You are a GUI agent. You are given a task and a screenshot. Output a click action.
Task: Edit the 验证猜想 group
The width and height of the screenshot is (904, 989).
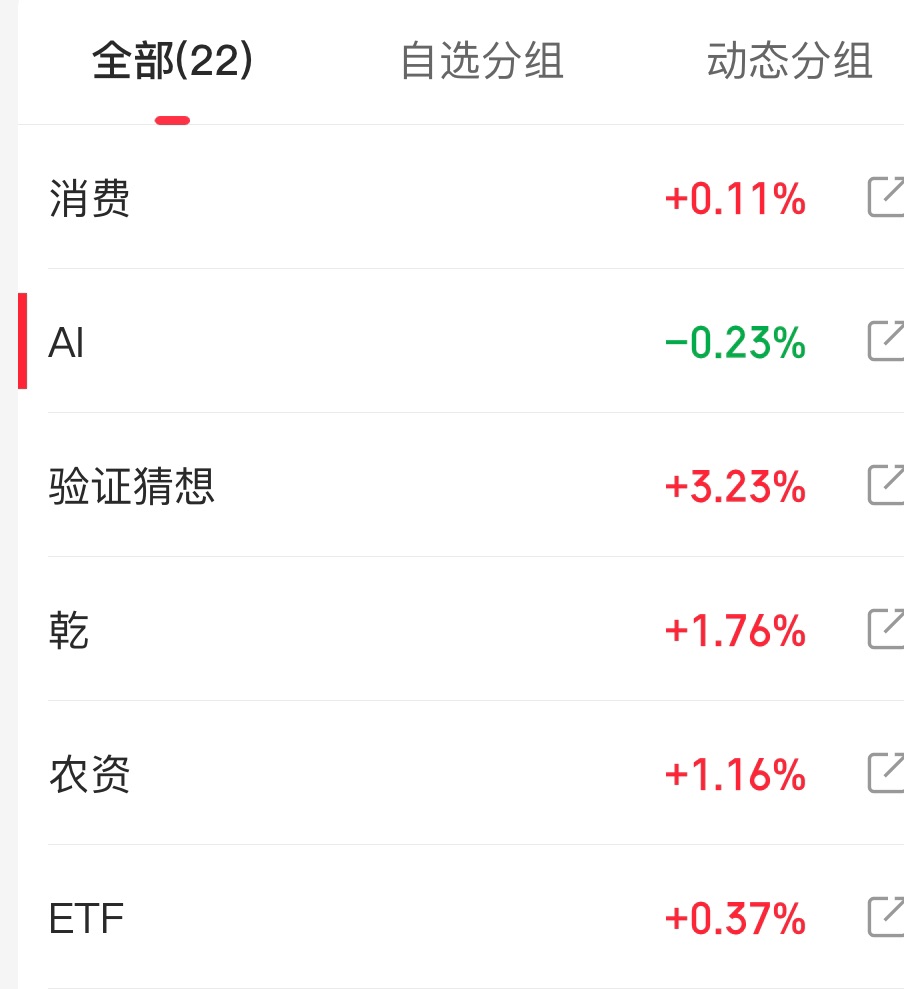pos(885,485)
